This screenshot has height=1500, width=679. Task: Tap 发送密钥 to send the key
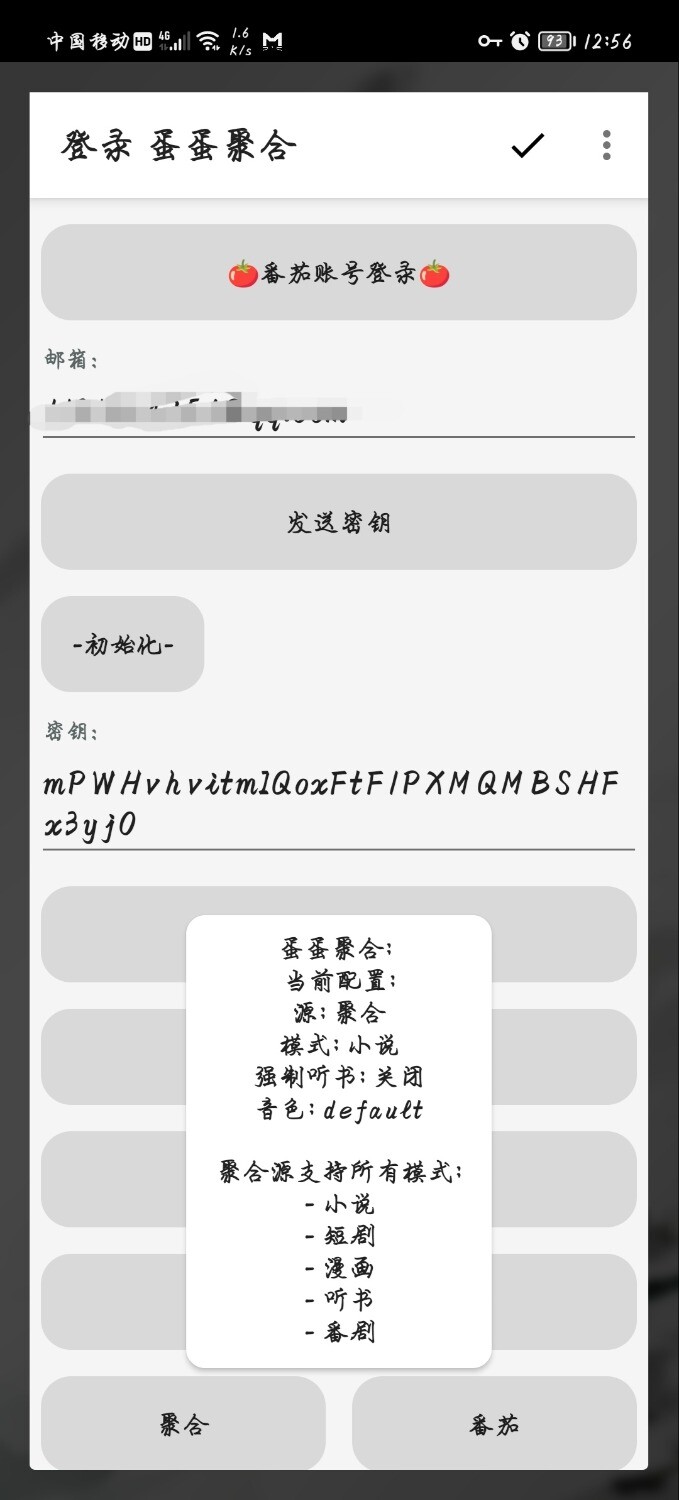338,522
